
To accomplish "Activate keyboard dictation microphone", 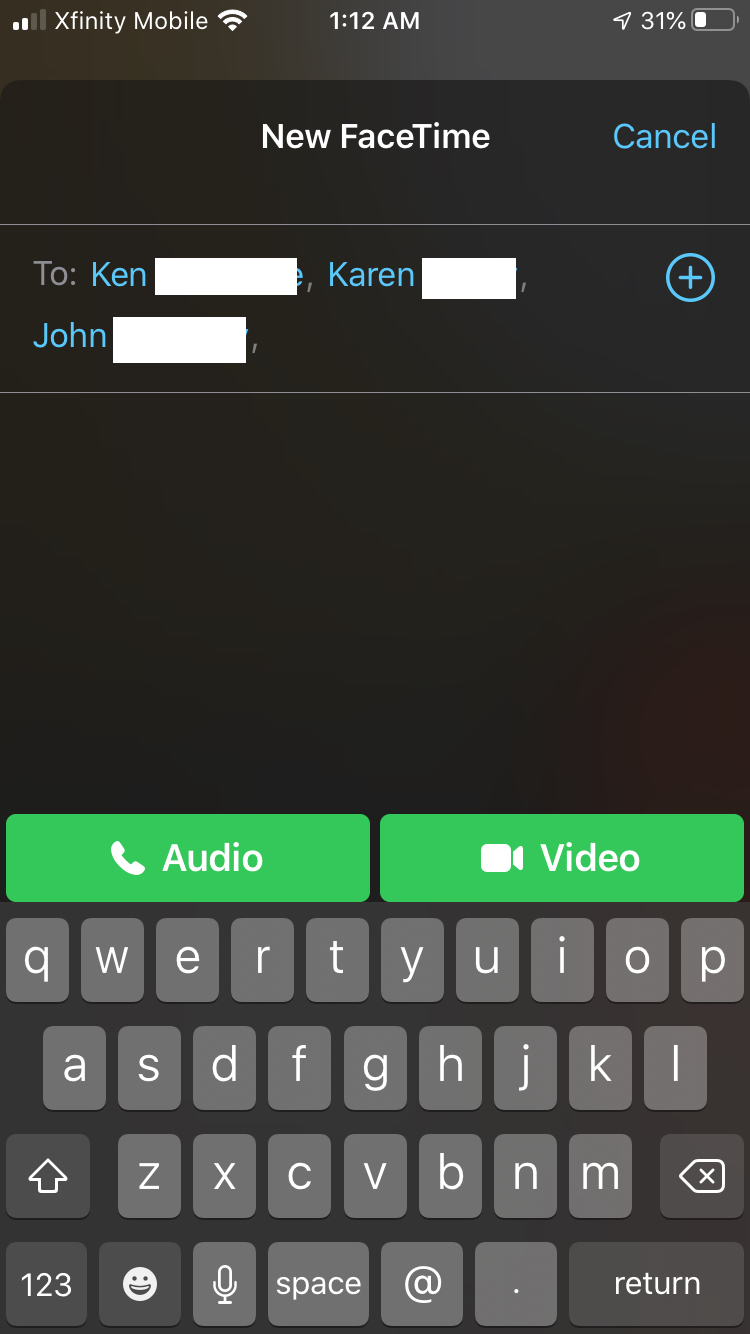I will (225, 1284).
